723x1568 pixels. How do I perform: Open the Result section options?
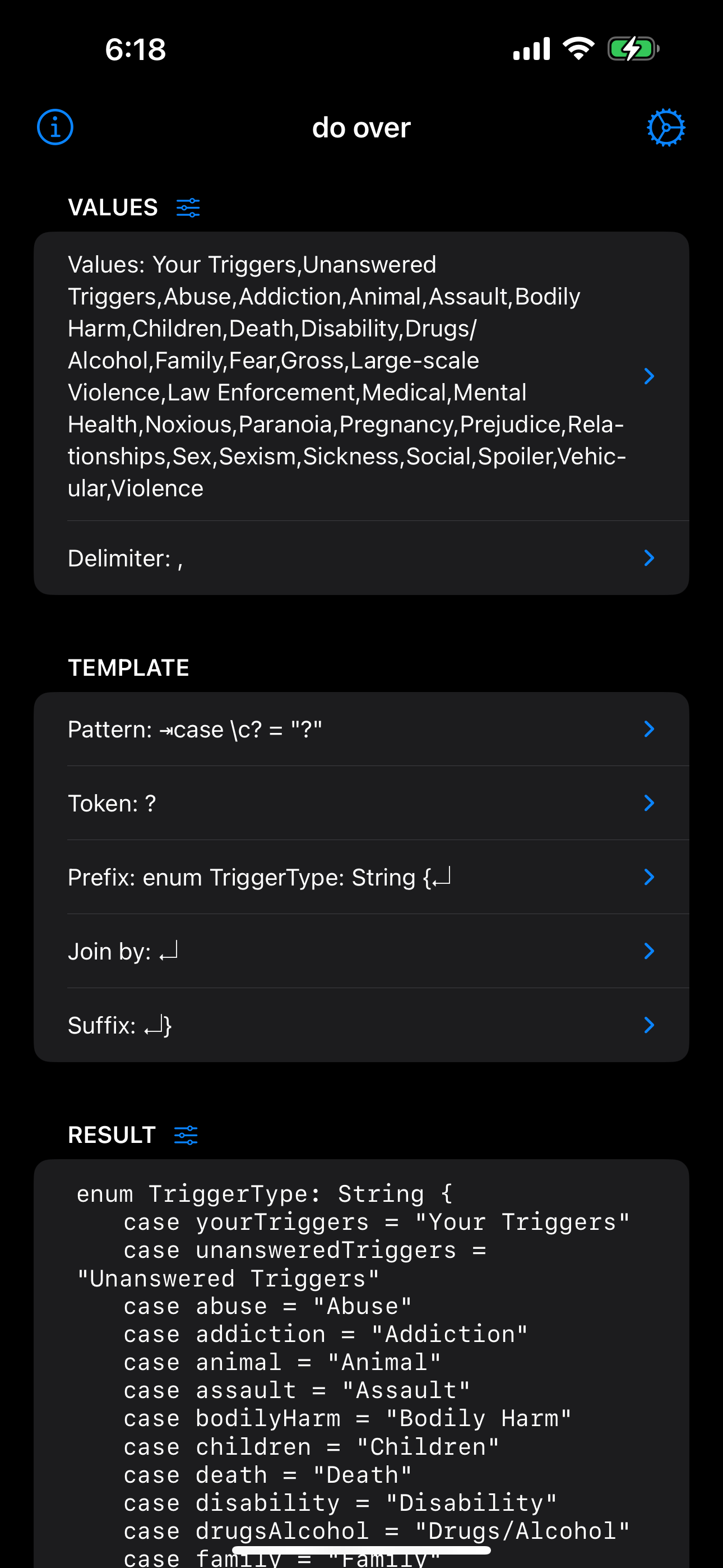coord(186,1135)
